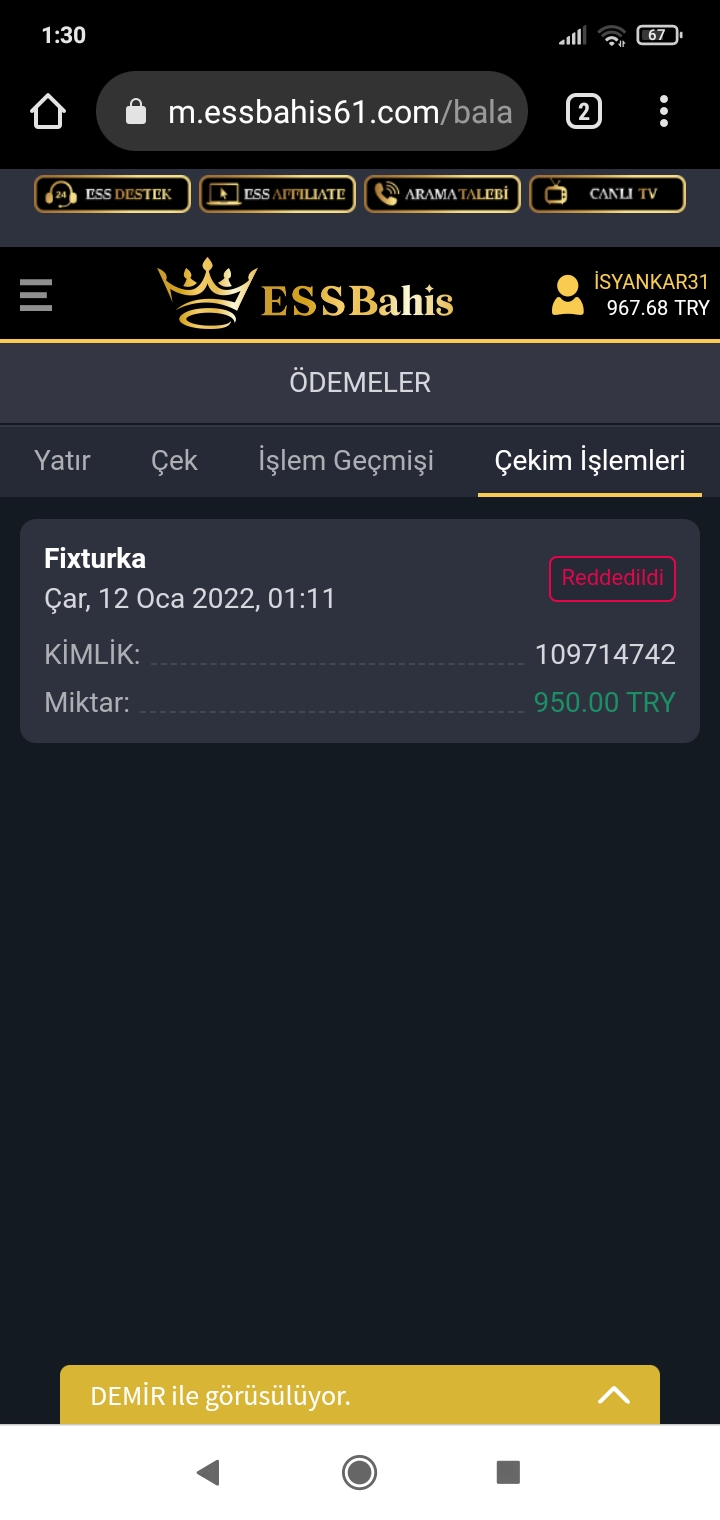Open ESS Destek support button
Image resolution: width=720 pixels, height=1520 pixels.
coord(111,194)
